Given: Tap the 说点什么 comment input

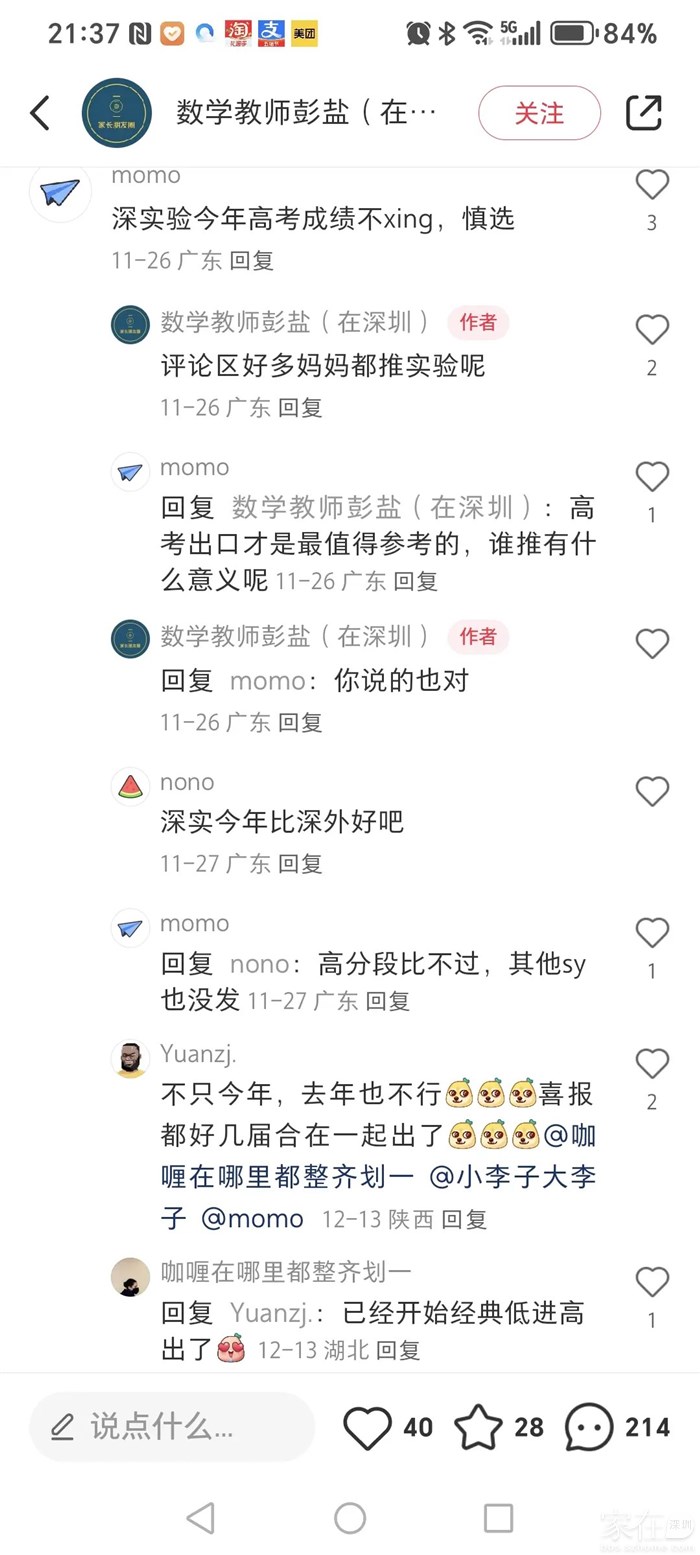Looking at the screenshot, I should [172, 1427].
